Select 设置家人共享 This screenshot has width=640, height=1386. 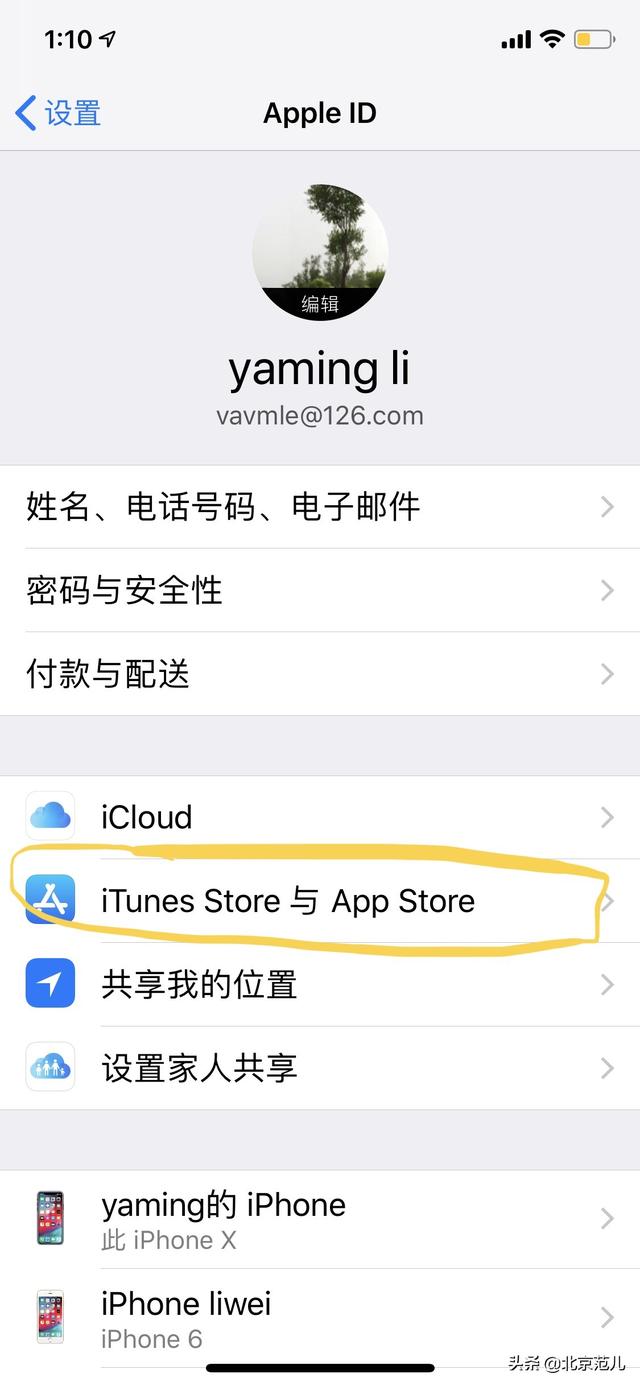(x=320, y=1068)
